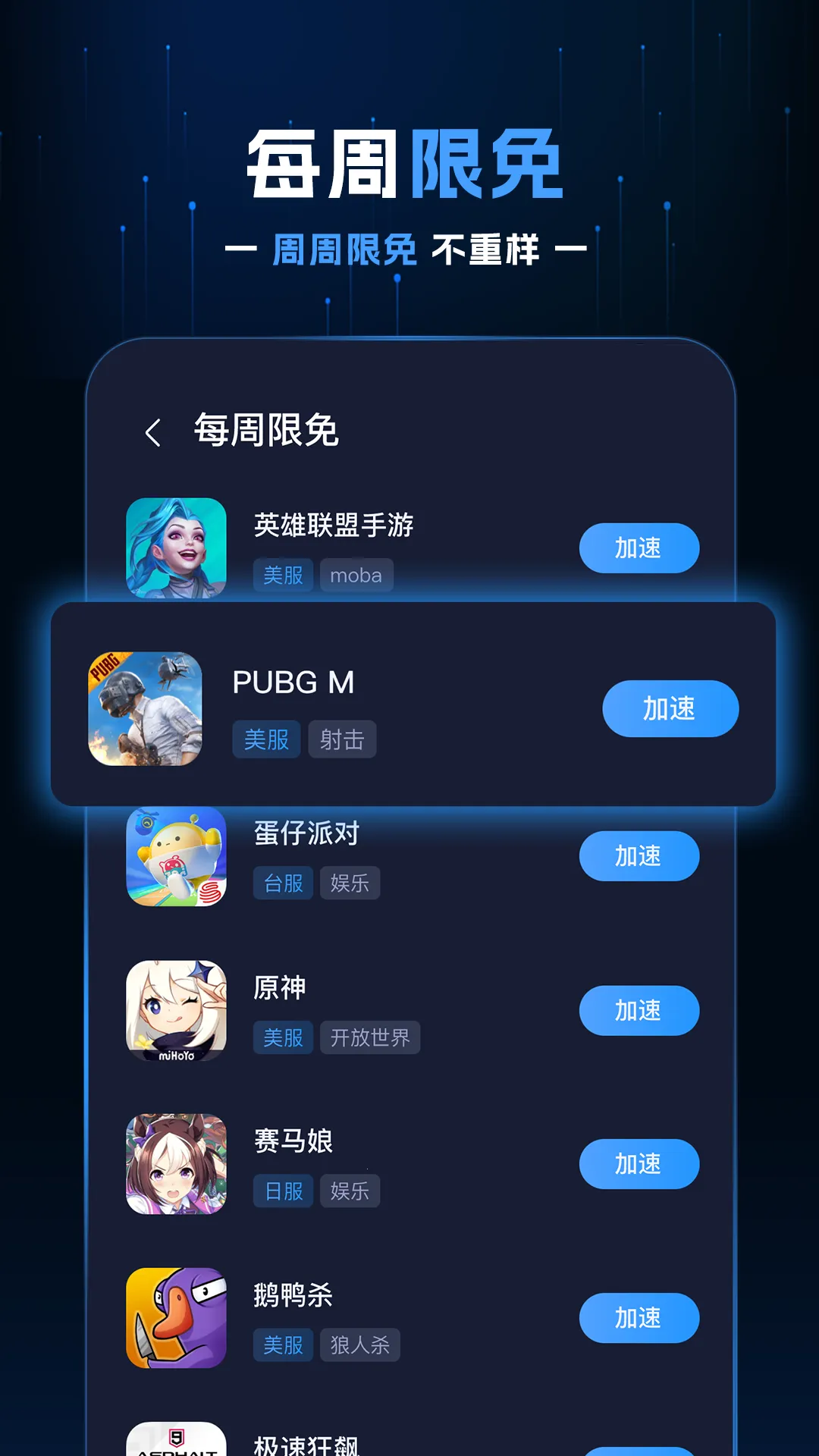Select the 台服 tag under 蛋仔派对
The width and height of the screenshot is (819, 1456).
[x=283, y=882]
